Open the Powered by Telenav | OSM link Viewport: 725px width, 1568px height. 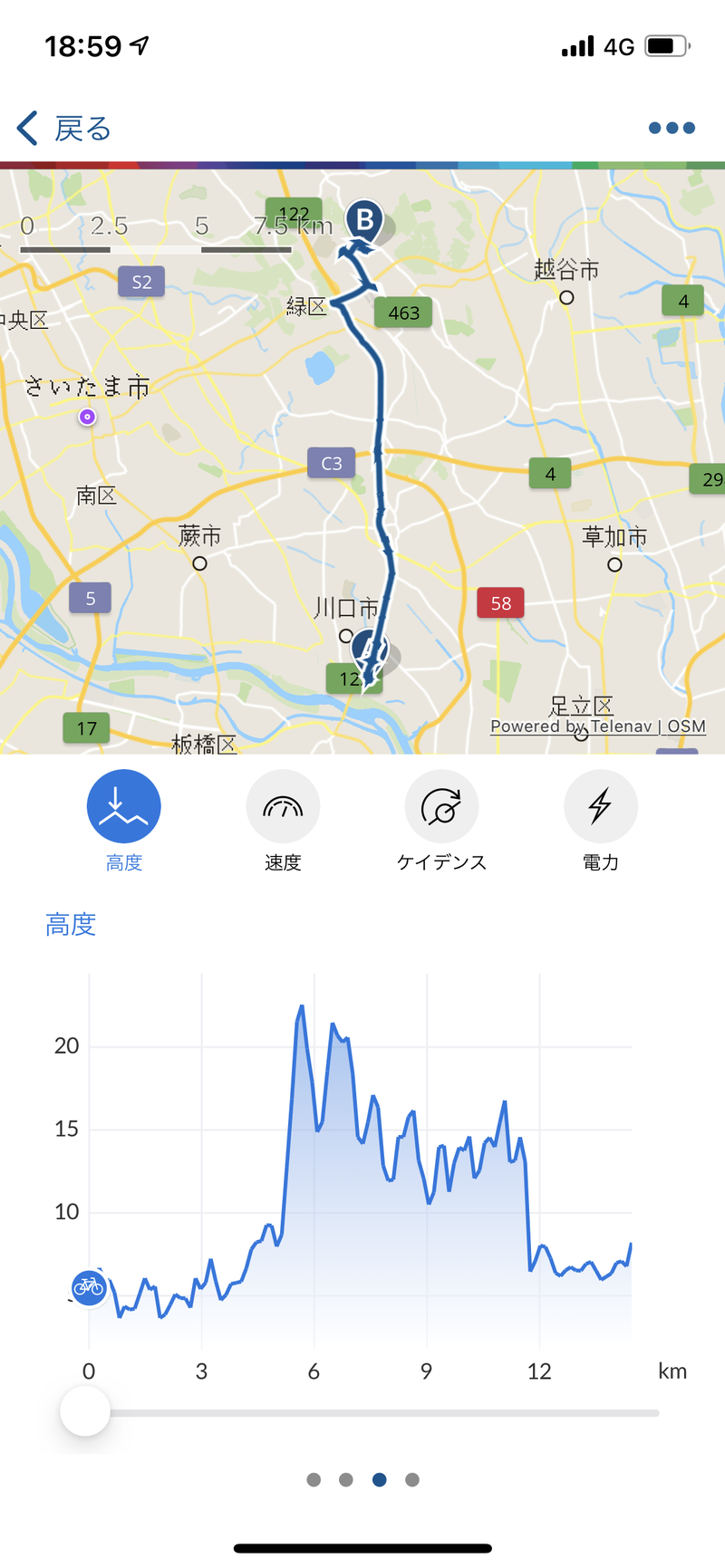pyautogui.click(x=598, y=726)
